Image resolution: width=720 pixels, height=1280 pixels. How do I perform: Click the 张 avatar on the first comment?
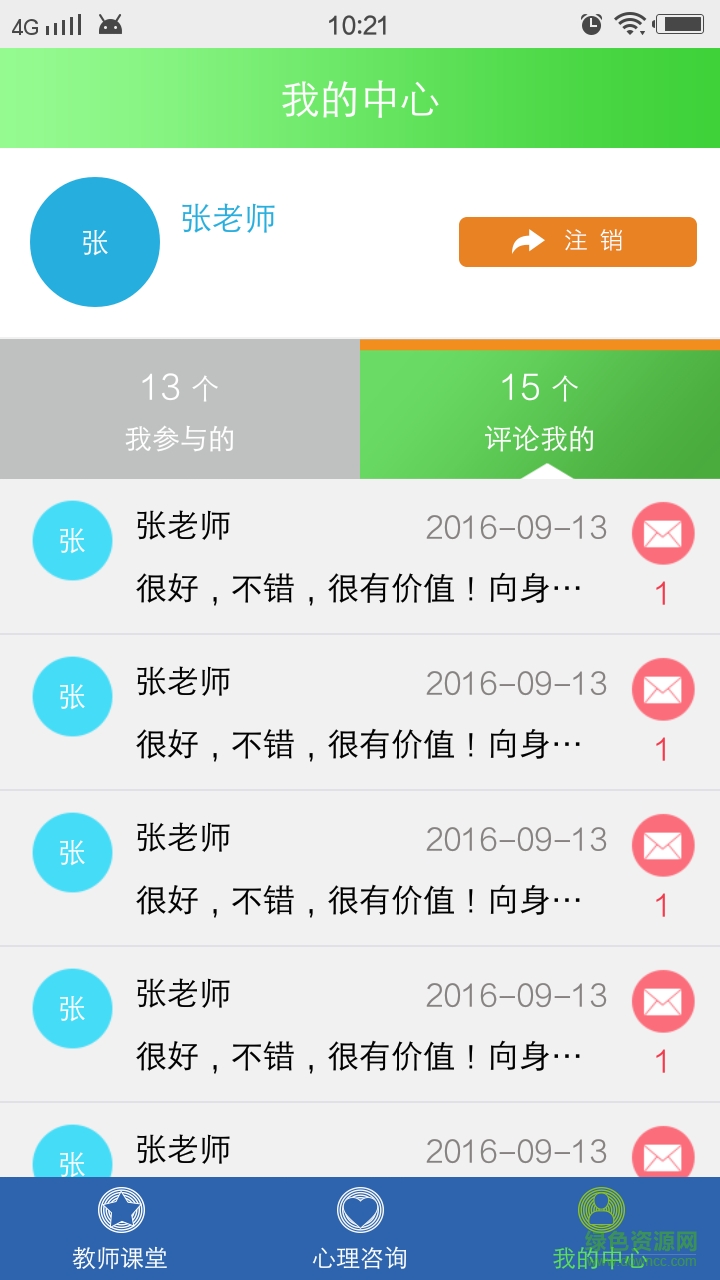click(x=72, y=540)
